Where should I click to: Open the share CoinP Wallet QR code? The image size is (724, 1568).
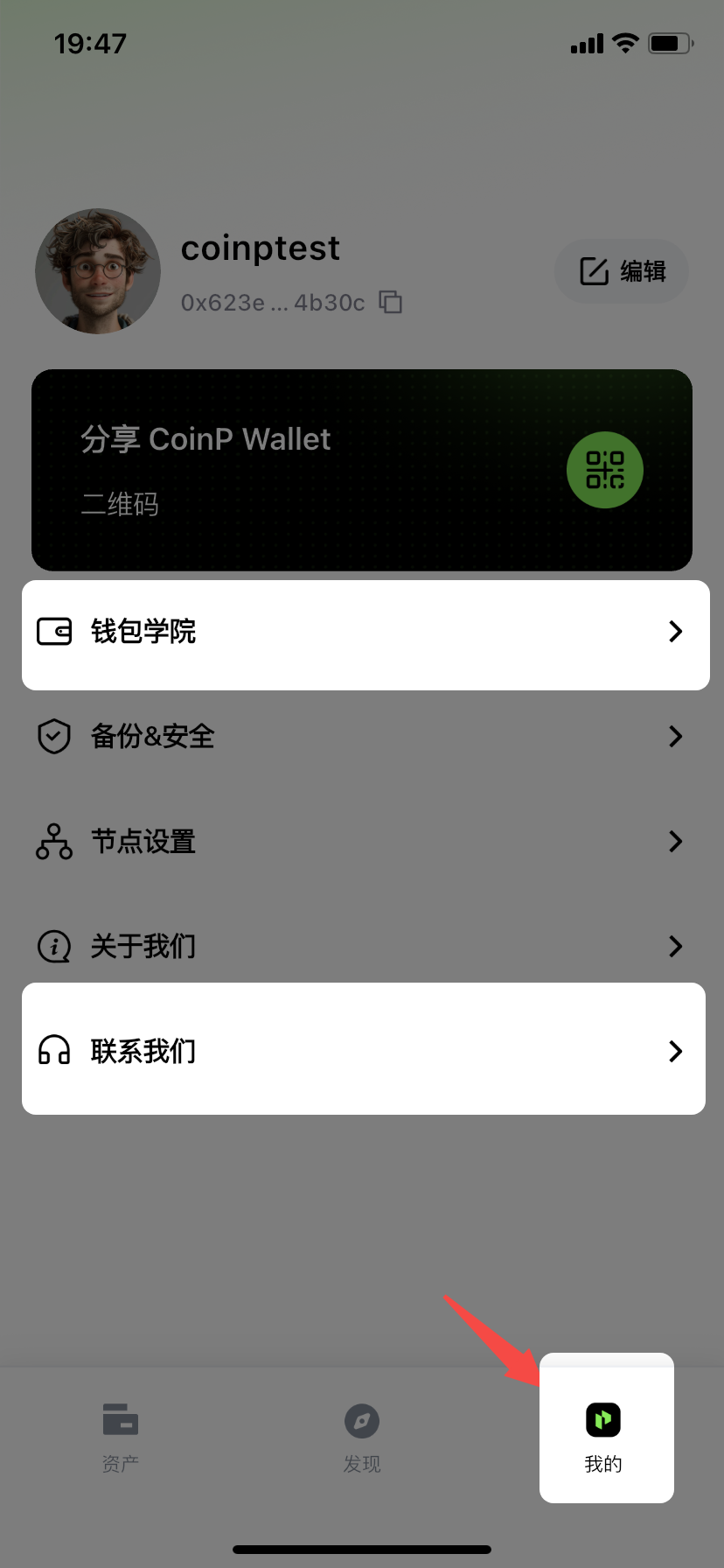[604, 471]
